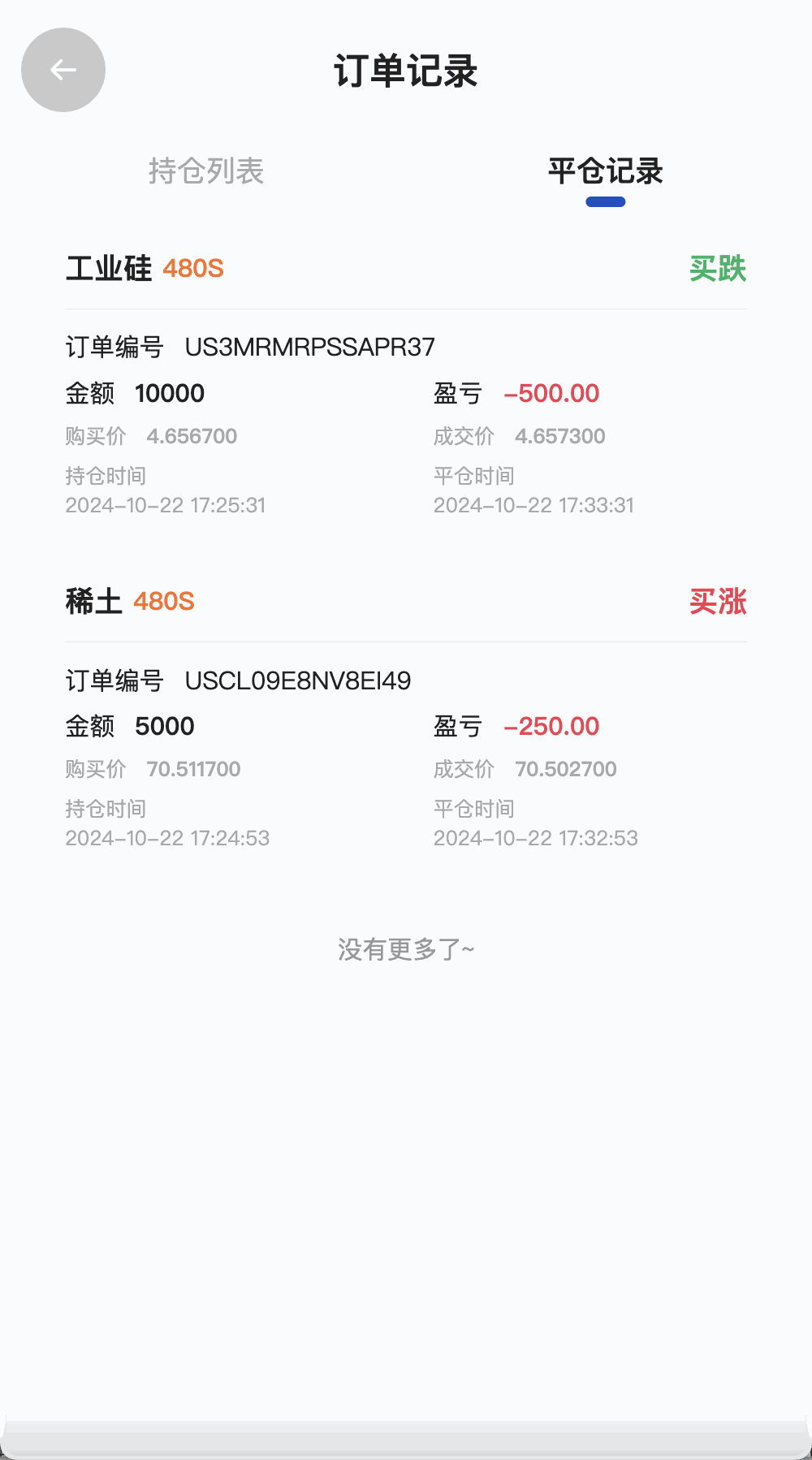Click deal price 70.502700
812x1460 pixels.
[x=567, y=768]
